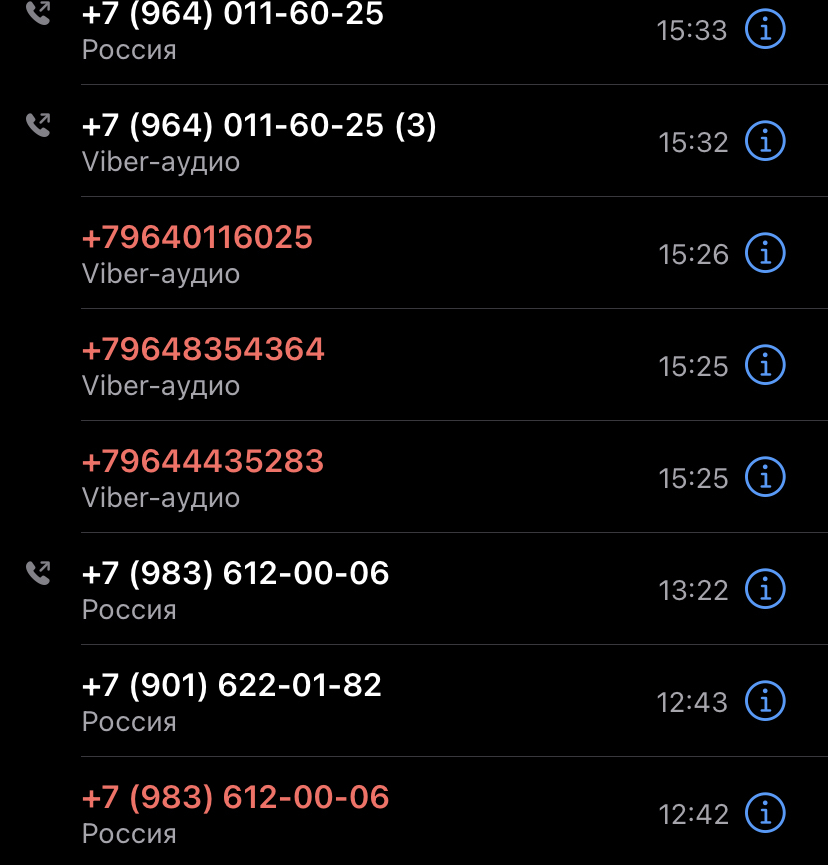Show info for the 13:22 call
Screen dimensions: 828x865
click(x=766, y=590)
